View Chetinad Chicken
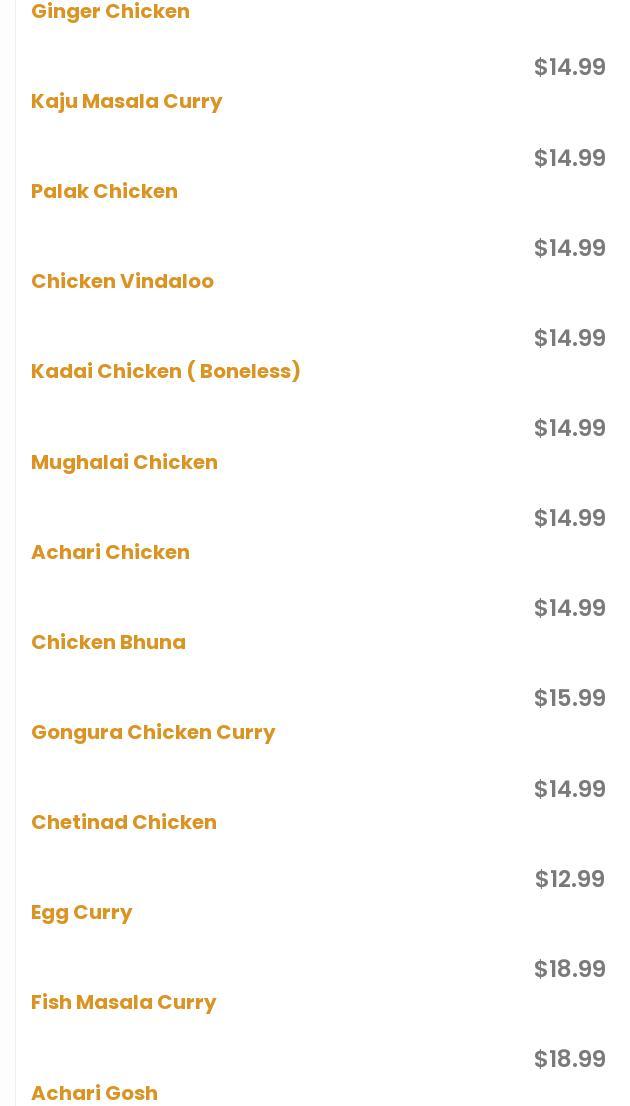The image size is (630, 1106). (124, 822)
